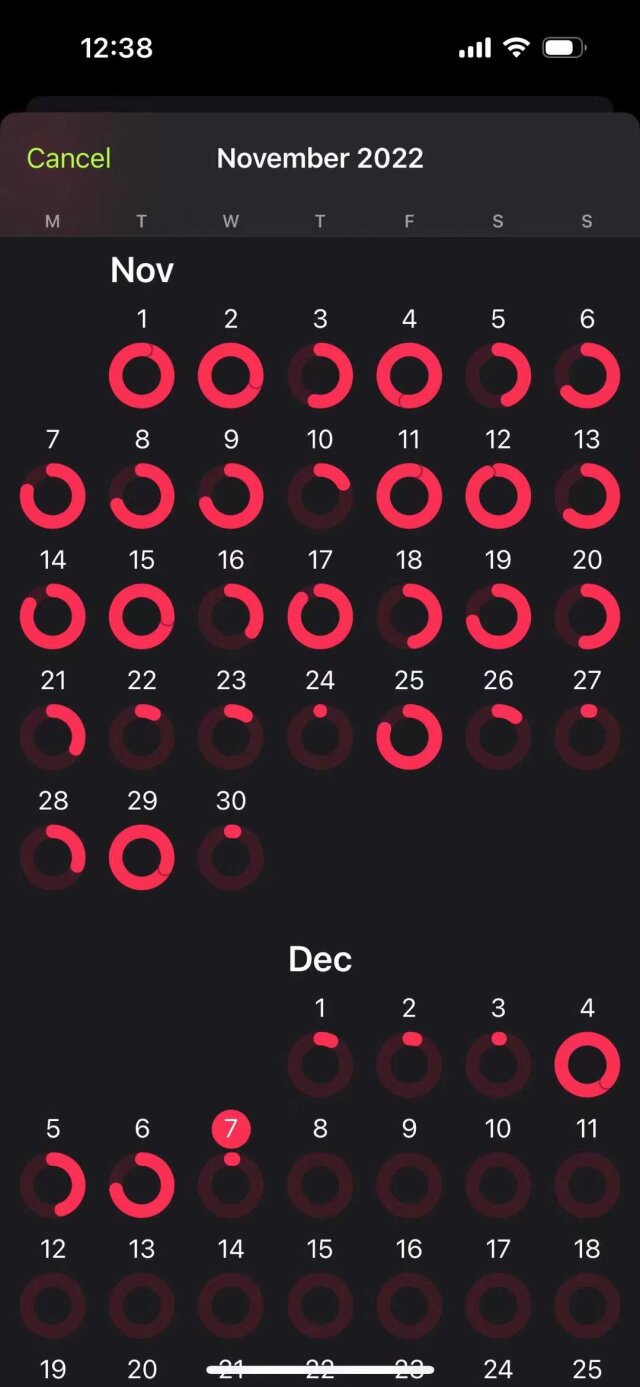Cancel the calendar date picker
Image resolution: width=640 pixels, height=1387 pixels.
pos(68,158)
